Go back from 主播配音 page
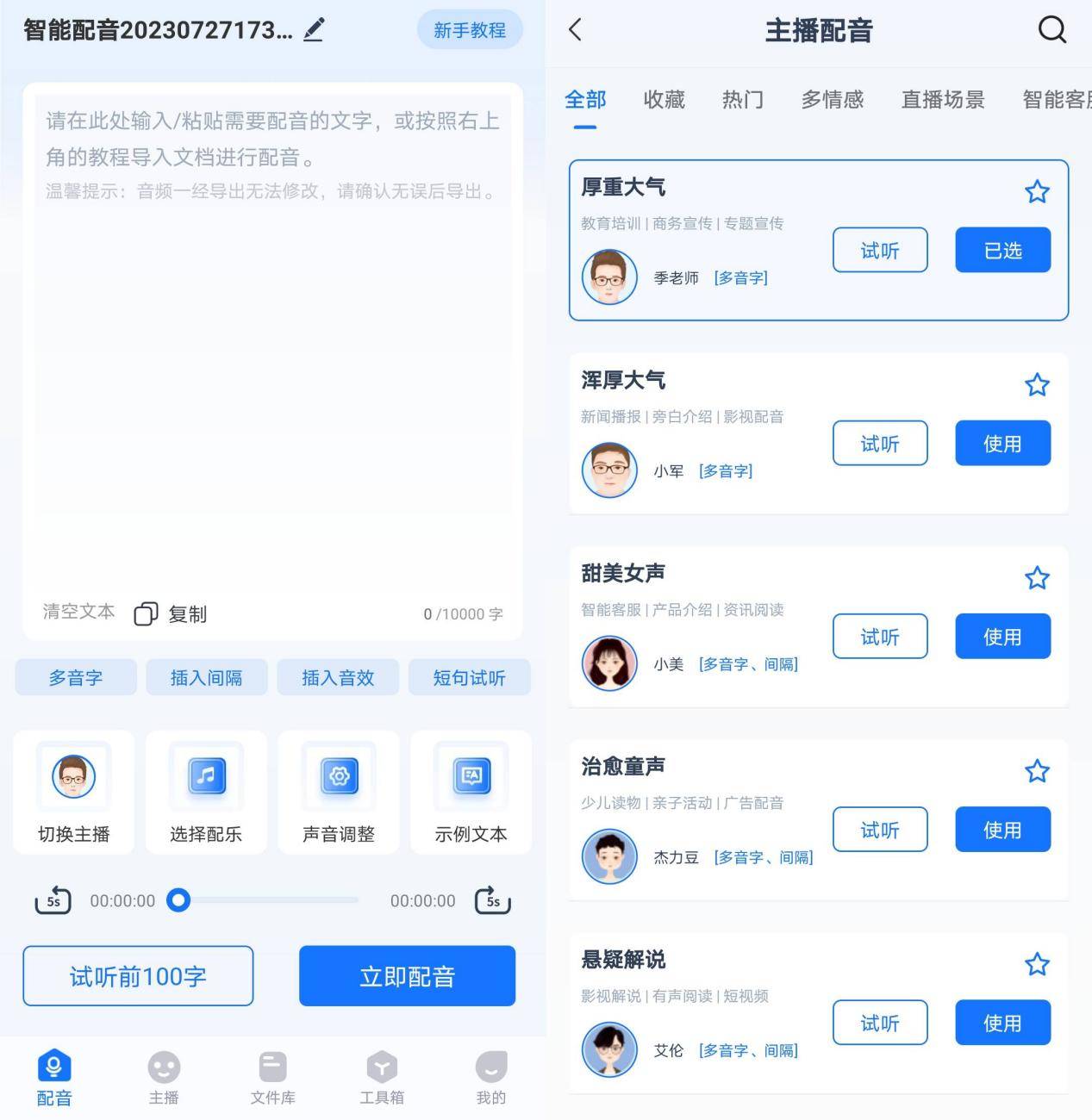 click(576, 30)
